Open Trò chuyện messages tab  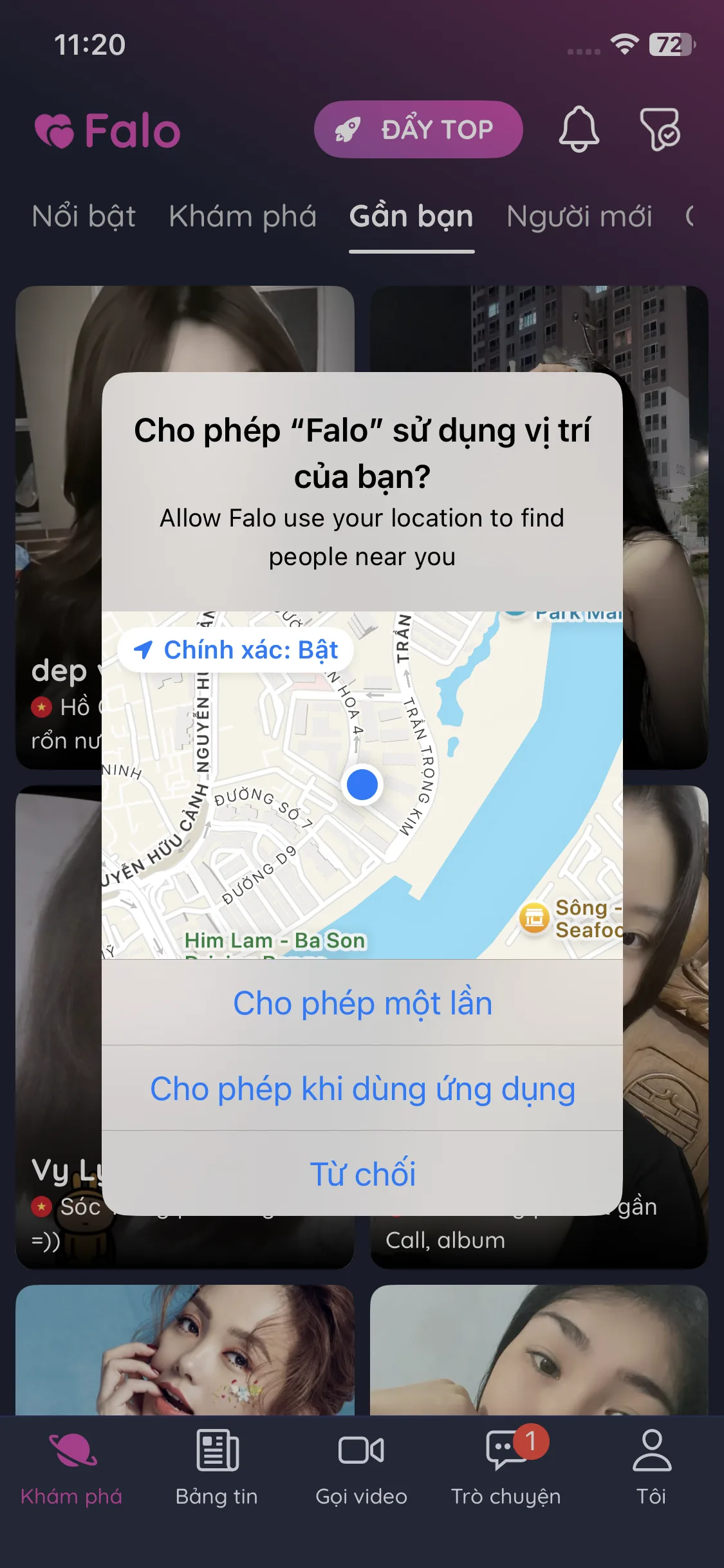[x=506, y=1468]
